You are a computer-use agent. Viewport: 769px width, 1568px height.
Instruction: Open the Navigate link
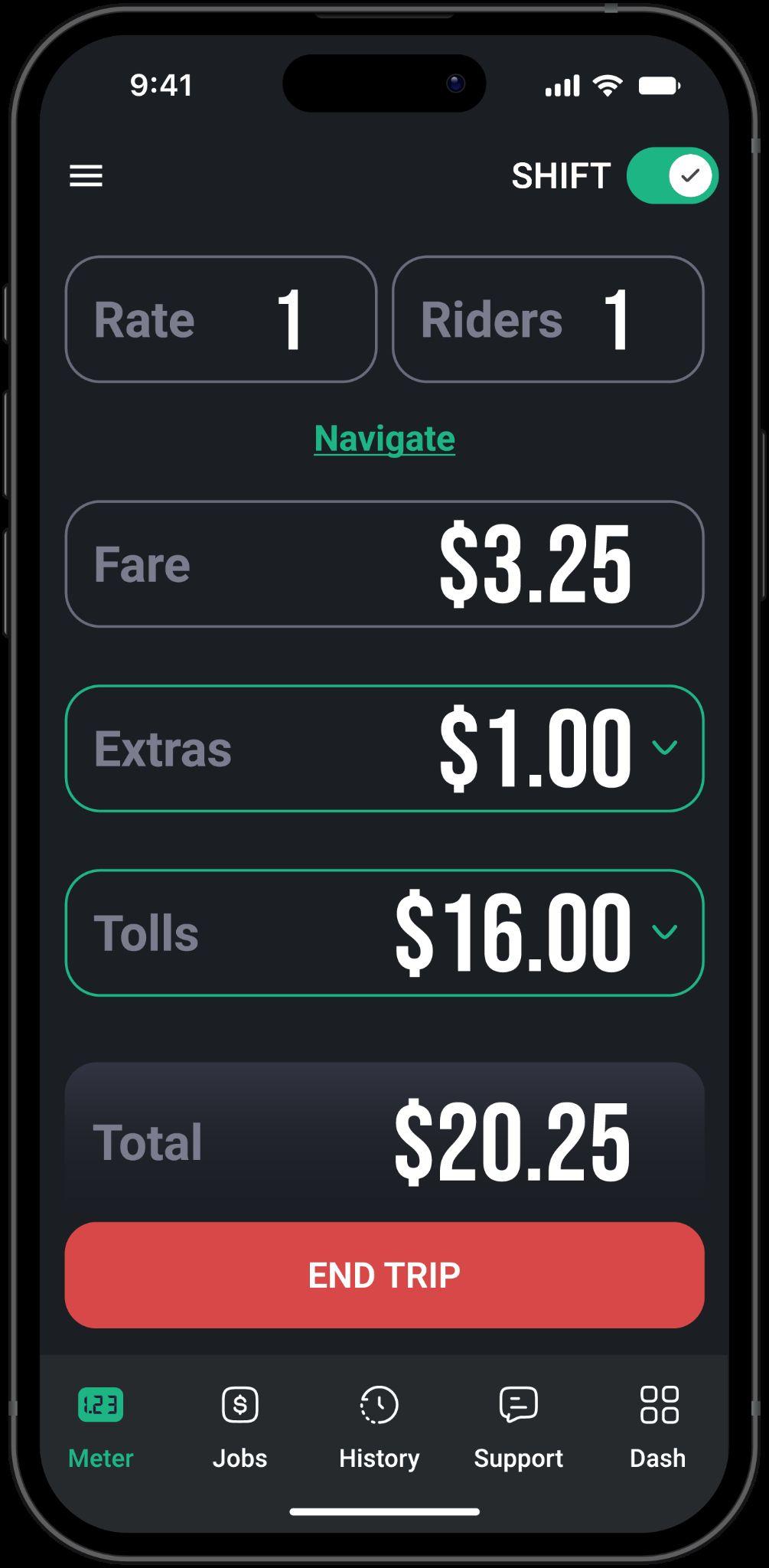[384, 439]
